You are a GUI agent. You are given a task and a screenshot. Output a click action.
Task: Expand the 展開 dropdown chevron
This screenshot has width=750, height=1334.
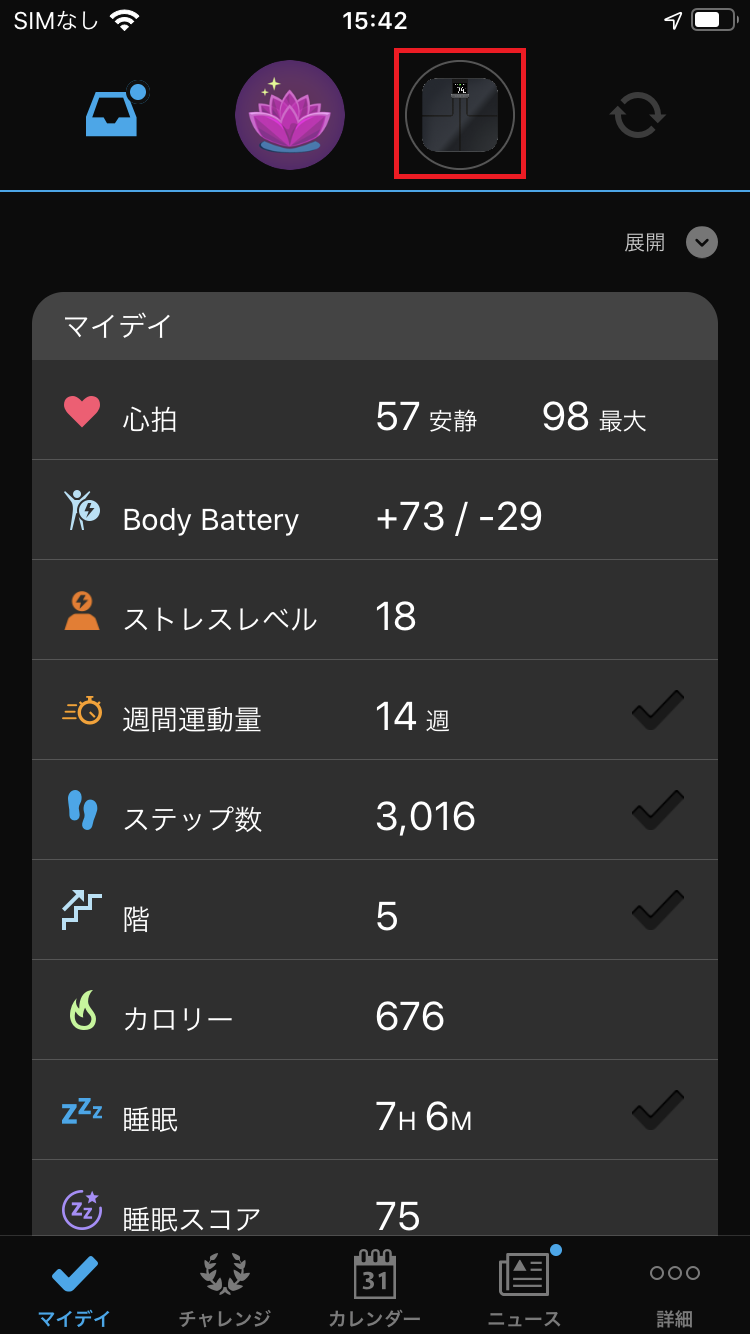click(702, 242)
